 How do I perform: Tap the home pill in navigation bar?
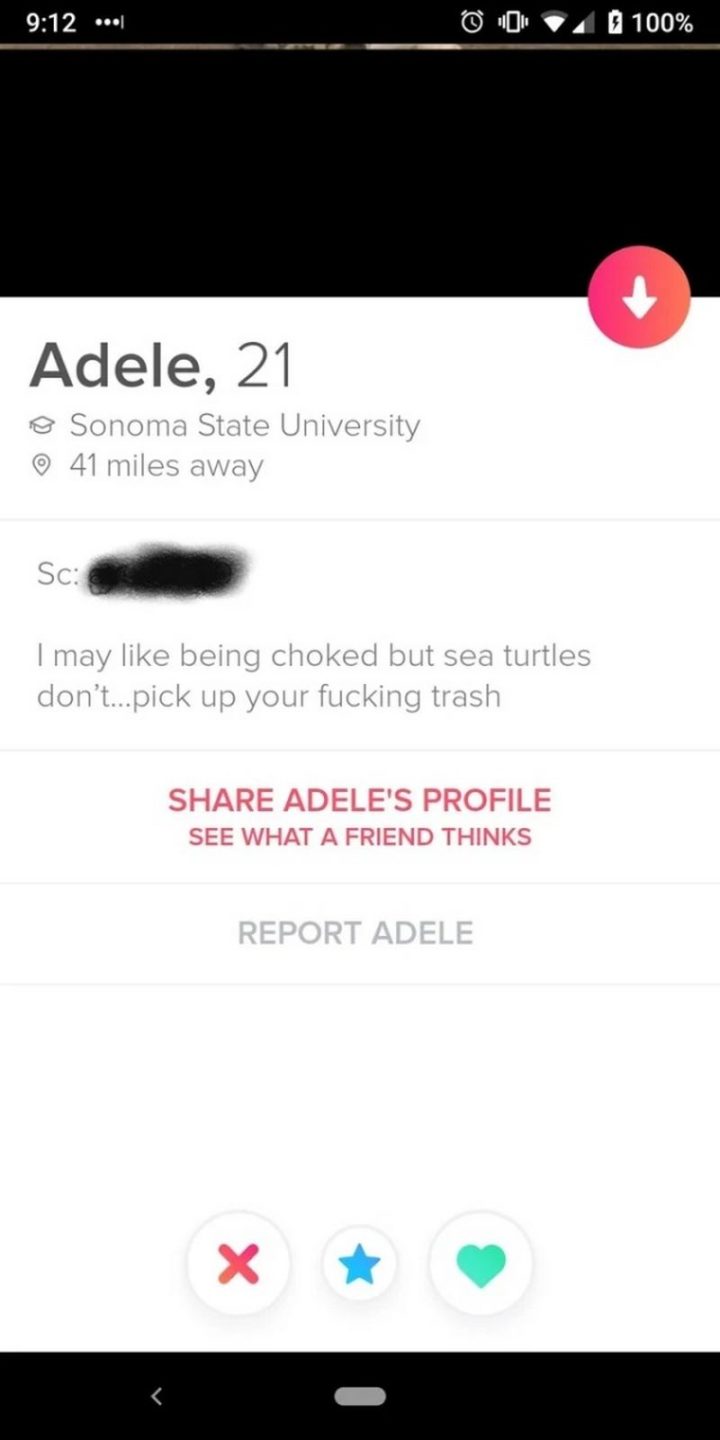click(x=359, y=1396)
